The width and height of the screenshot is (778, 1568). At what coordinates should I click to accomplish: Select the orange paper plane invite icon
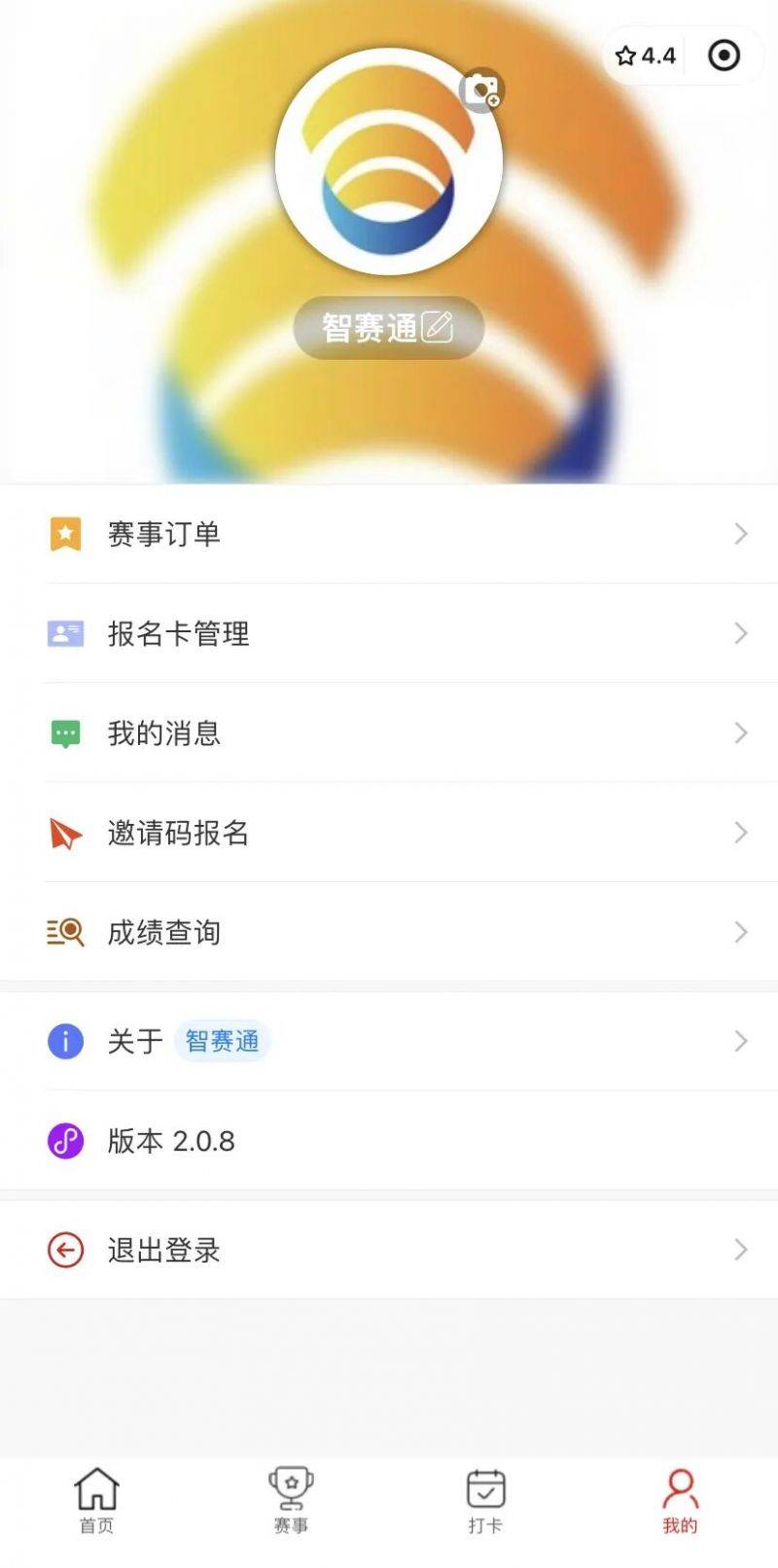coord(64,833)
